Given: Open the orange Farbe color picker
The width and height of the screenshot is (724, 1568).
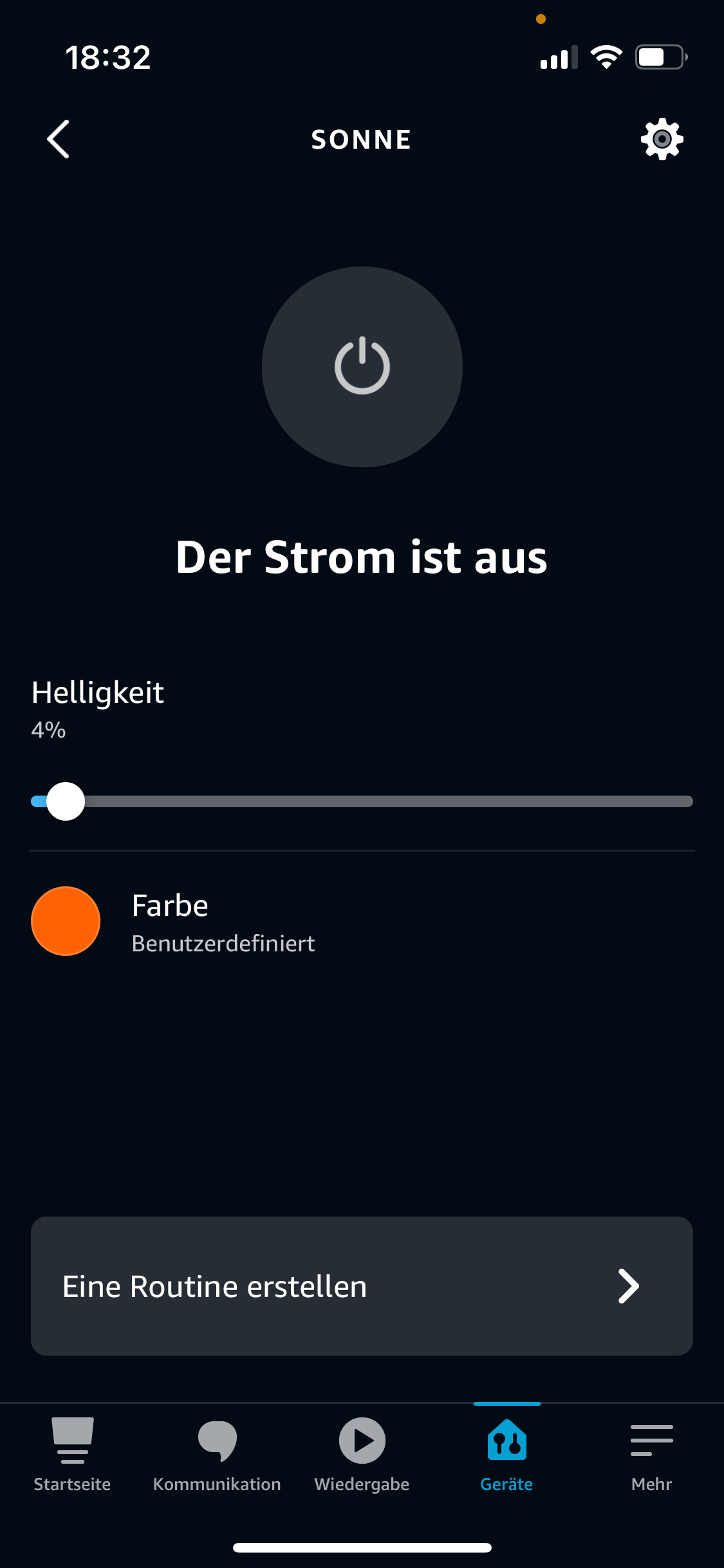Looking at the screenshot, I should point(66,921).
